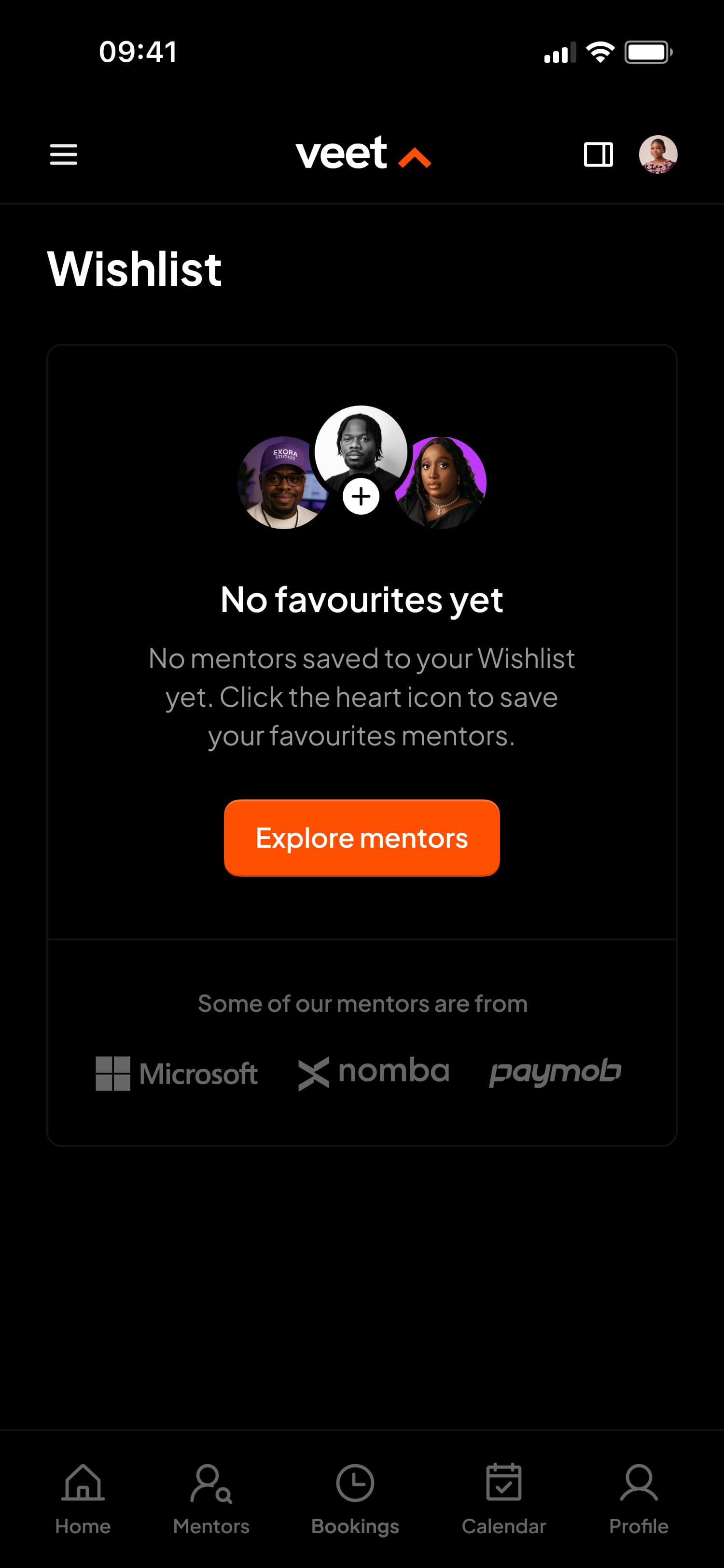Screen dimensions: 724x1568
Task: Switch to the Calendar tab
Action: pos(504,1498)
